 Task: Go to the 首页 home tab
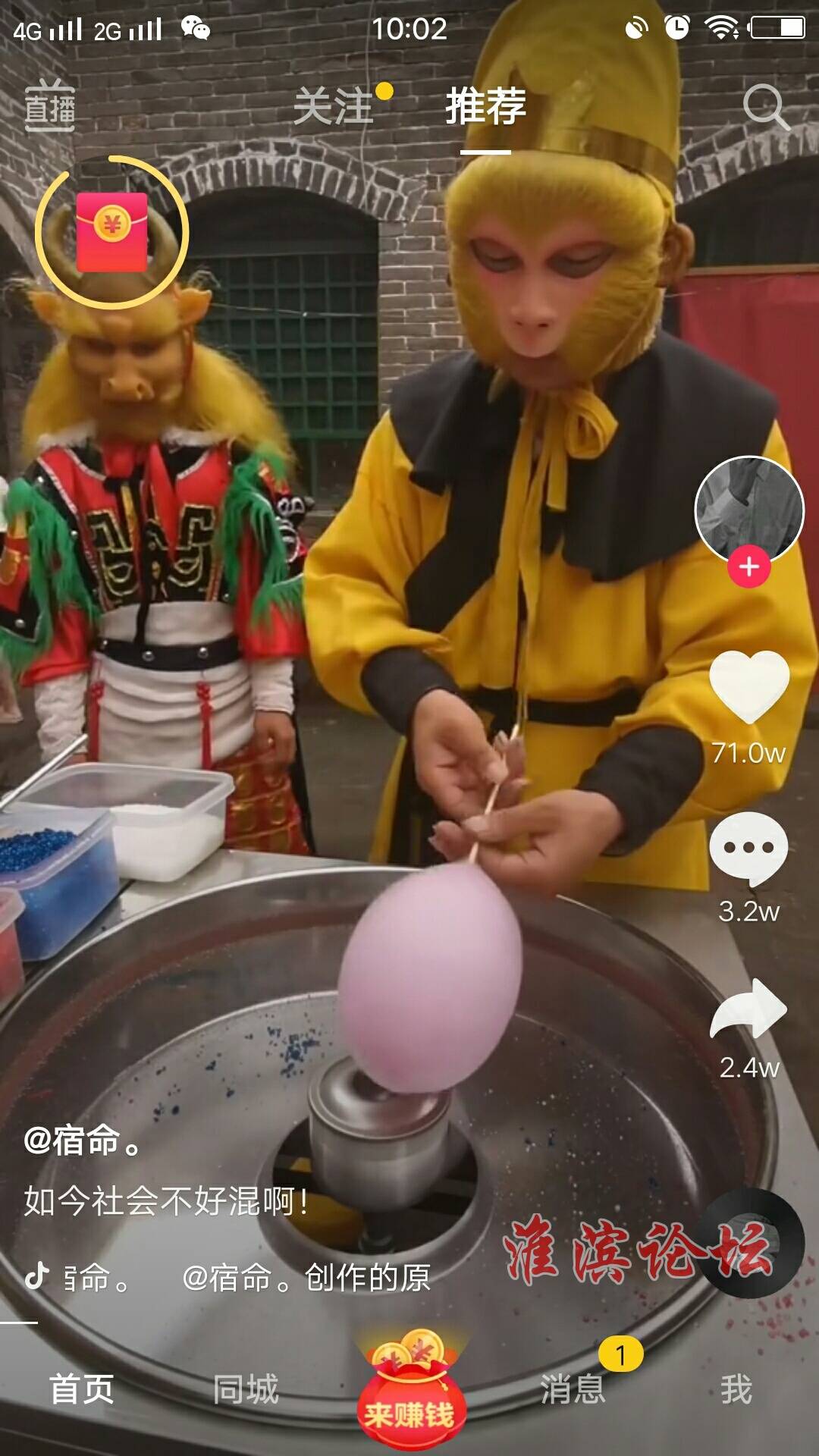coord(82,1389)
